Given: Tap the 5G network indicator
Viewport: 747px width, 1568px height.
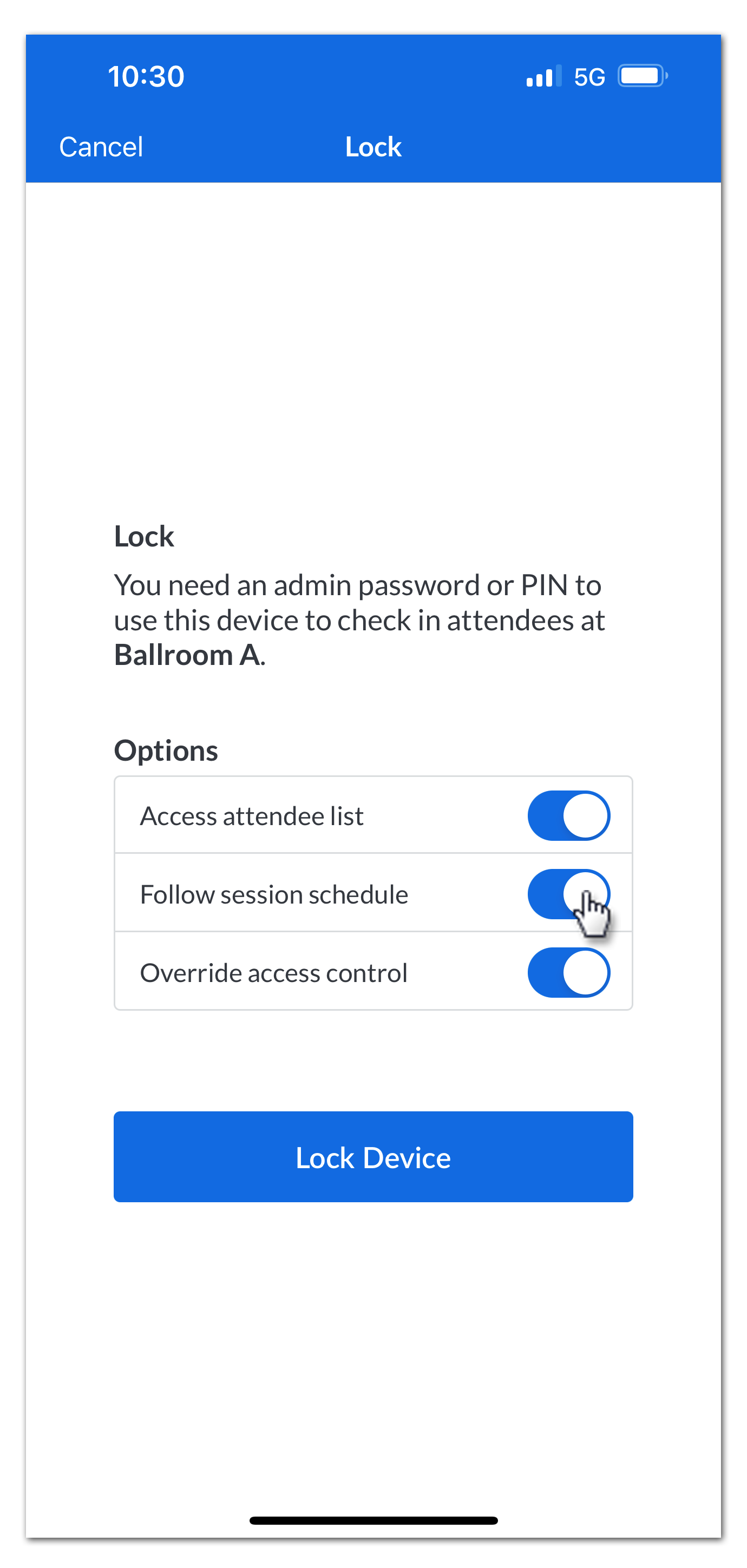Looking at the screenshot, I should 589,76.
